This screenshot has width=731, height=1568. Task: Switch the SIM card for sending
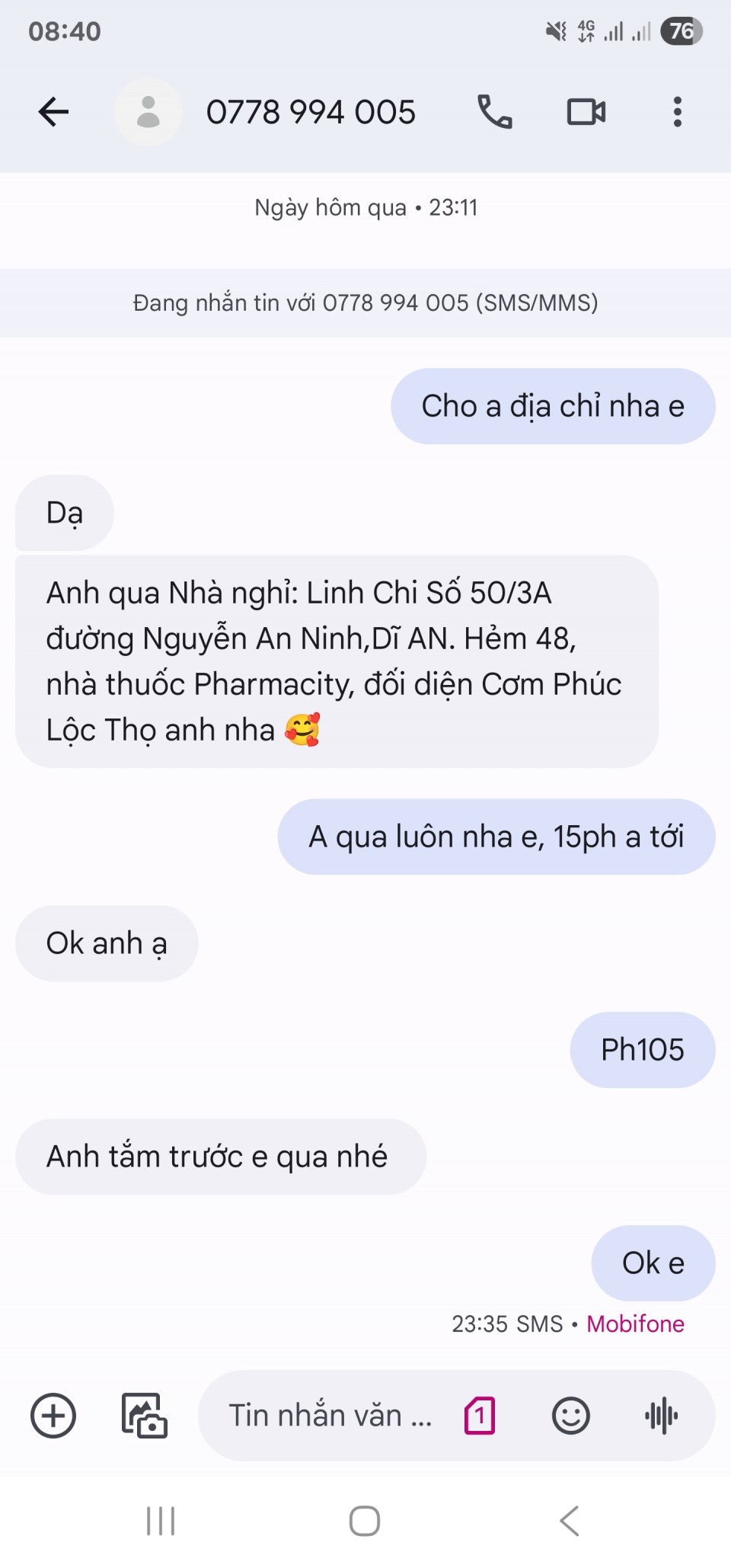[480, 1416]
